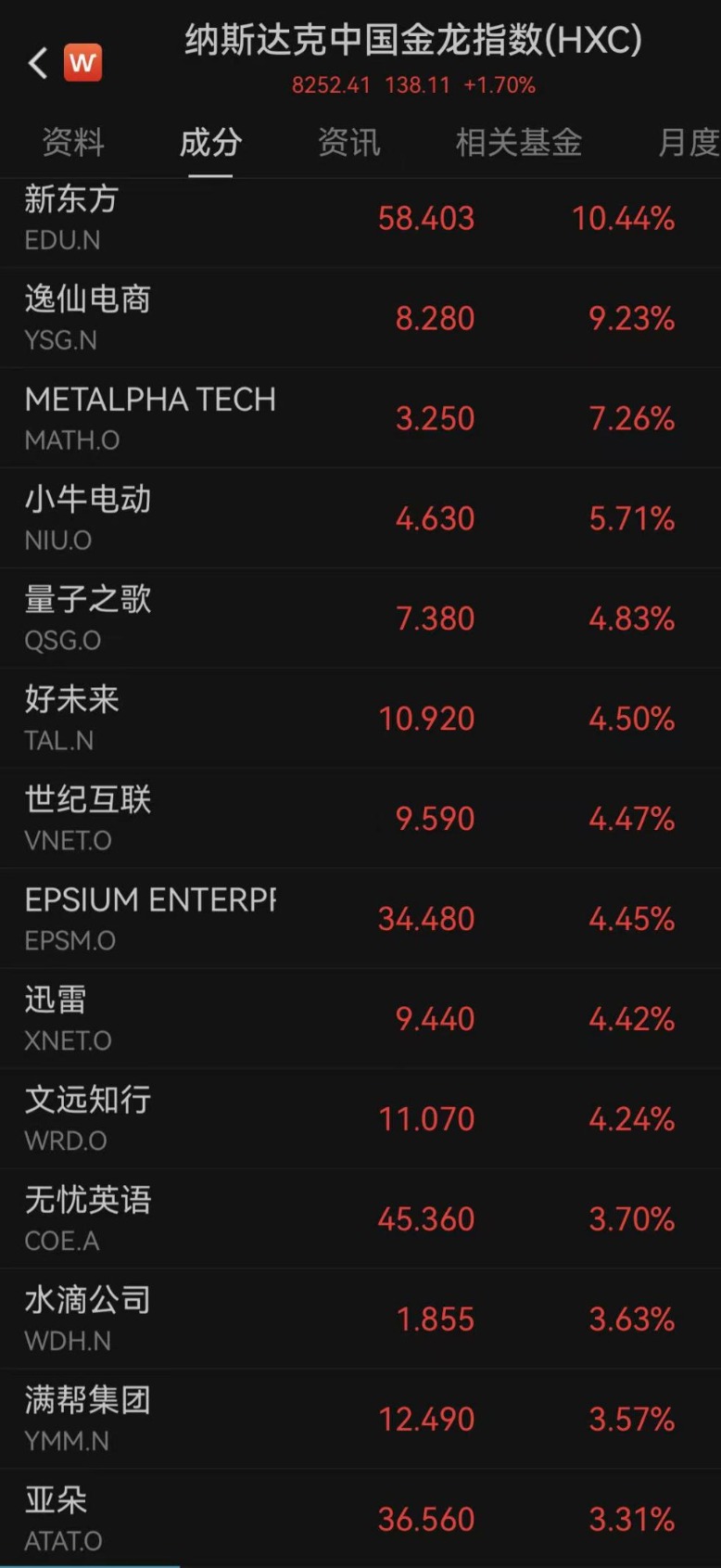The height and width of the screenshot is (1568, 721).
Task: Switch to the 资料 tab
Action: tap(73, 143)
